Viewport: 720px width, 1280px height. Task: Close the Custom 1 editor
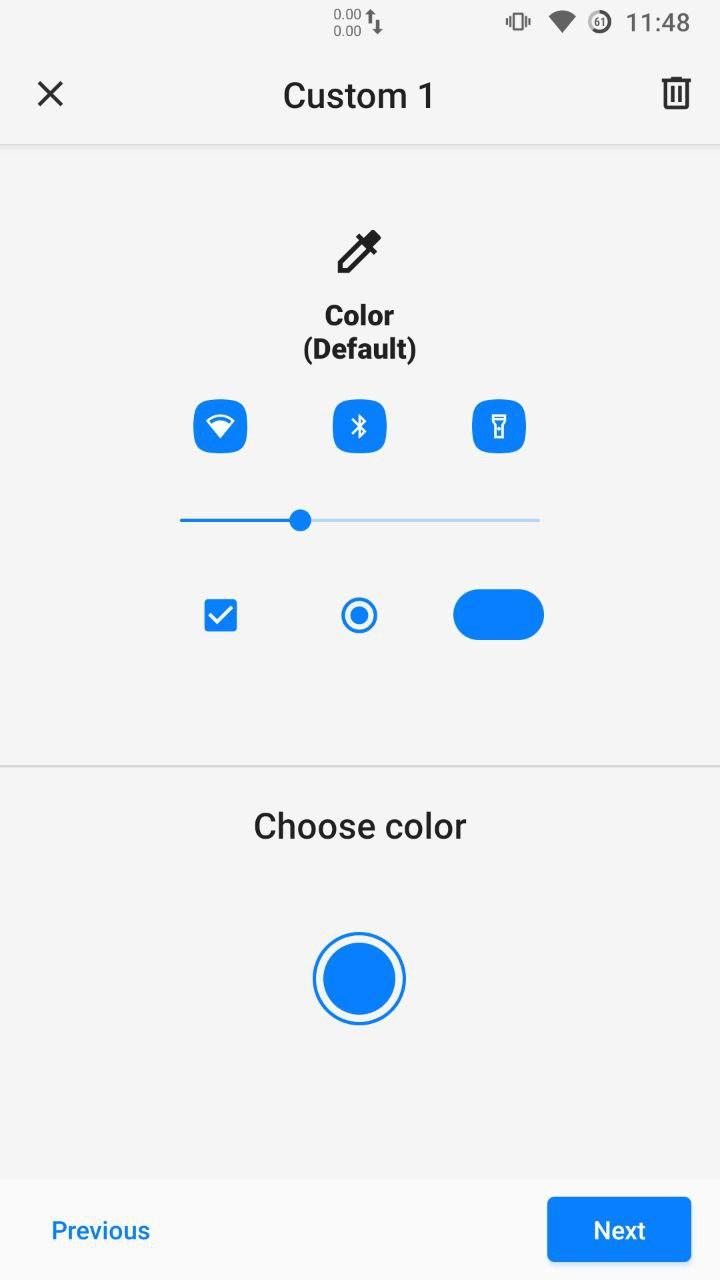pos(50,94)
